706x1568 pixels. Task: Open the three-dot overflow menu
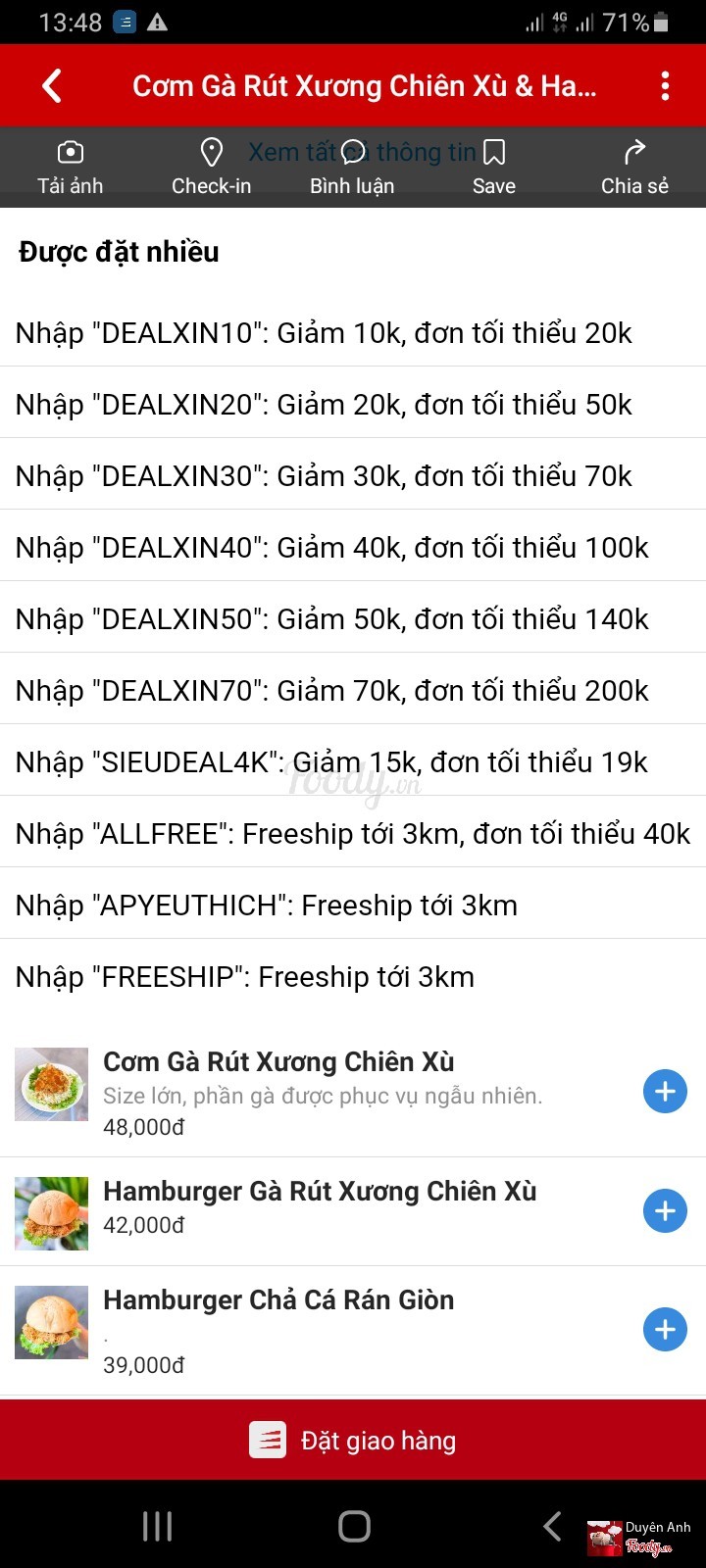coord(665,86)
